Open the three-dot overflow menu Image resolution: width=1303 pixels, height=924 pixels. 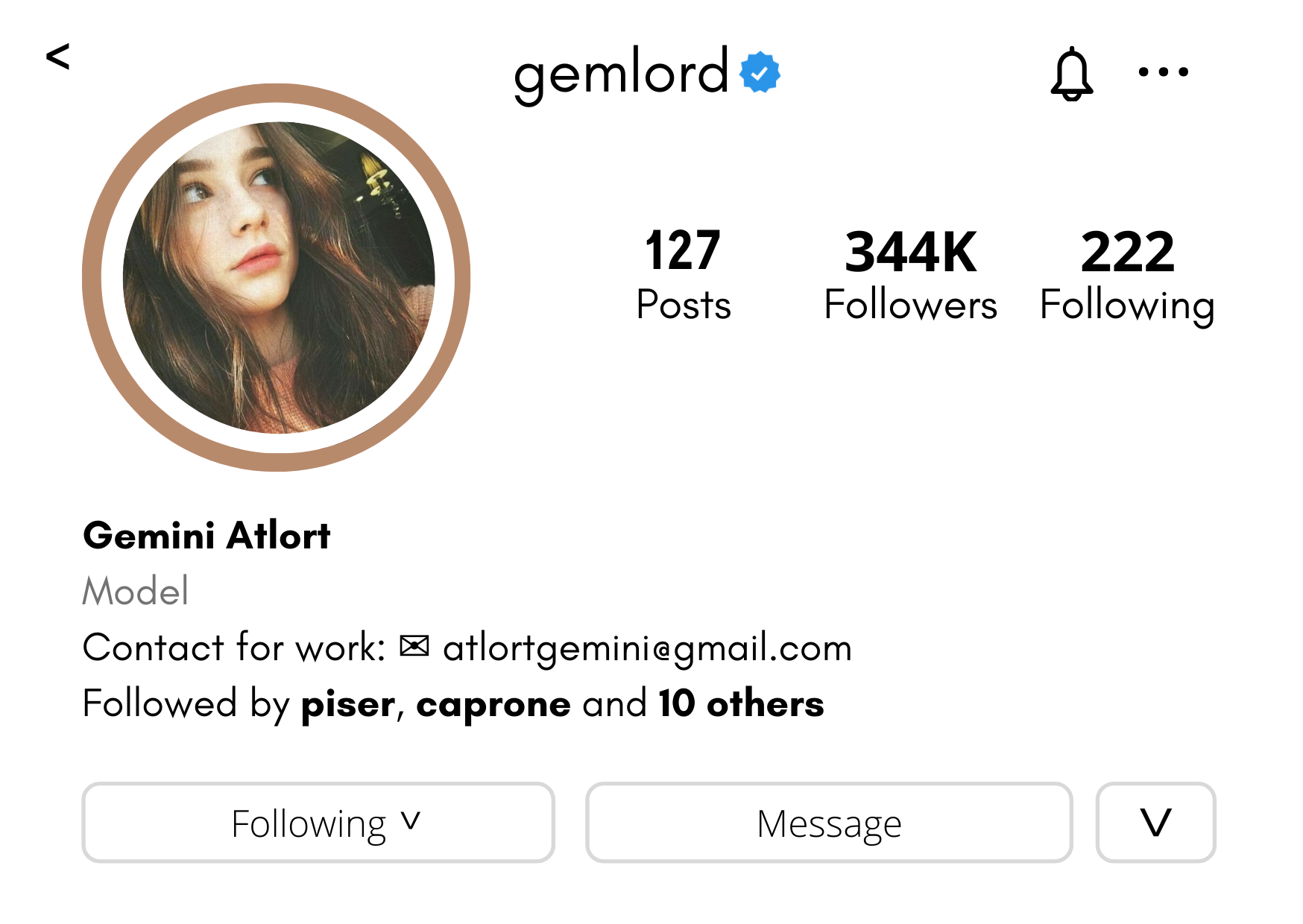1163,72
